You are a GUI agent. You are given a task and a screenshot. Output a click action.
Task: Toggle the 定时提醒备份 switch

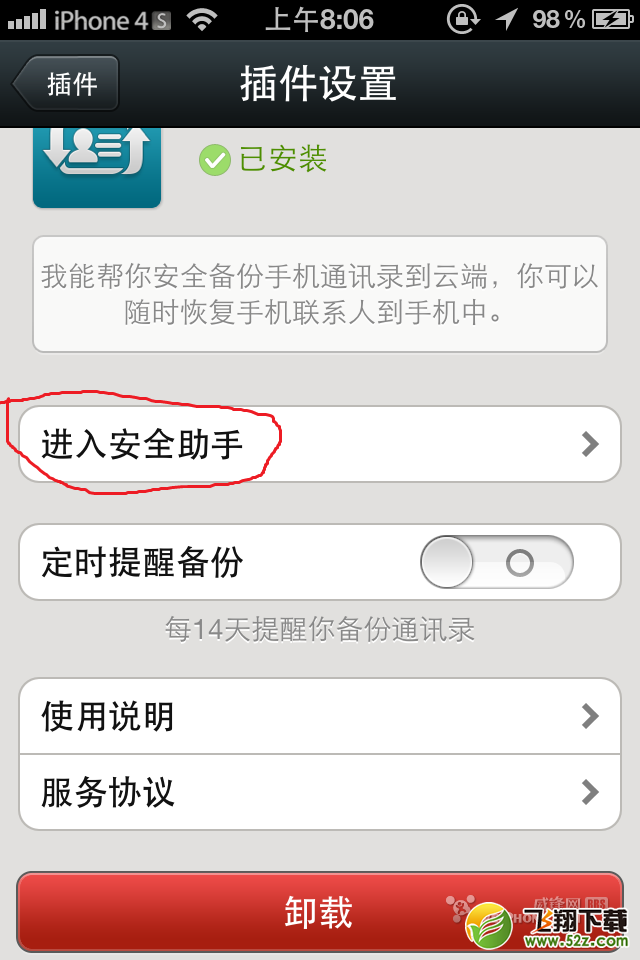click(x=497, y=563)
